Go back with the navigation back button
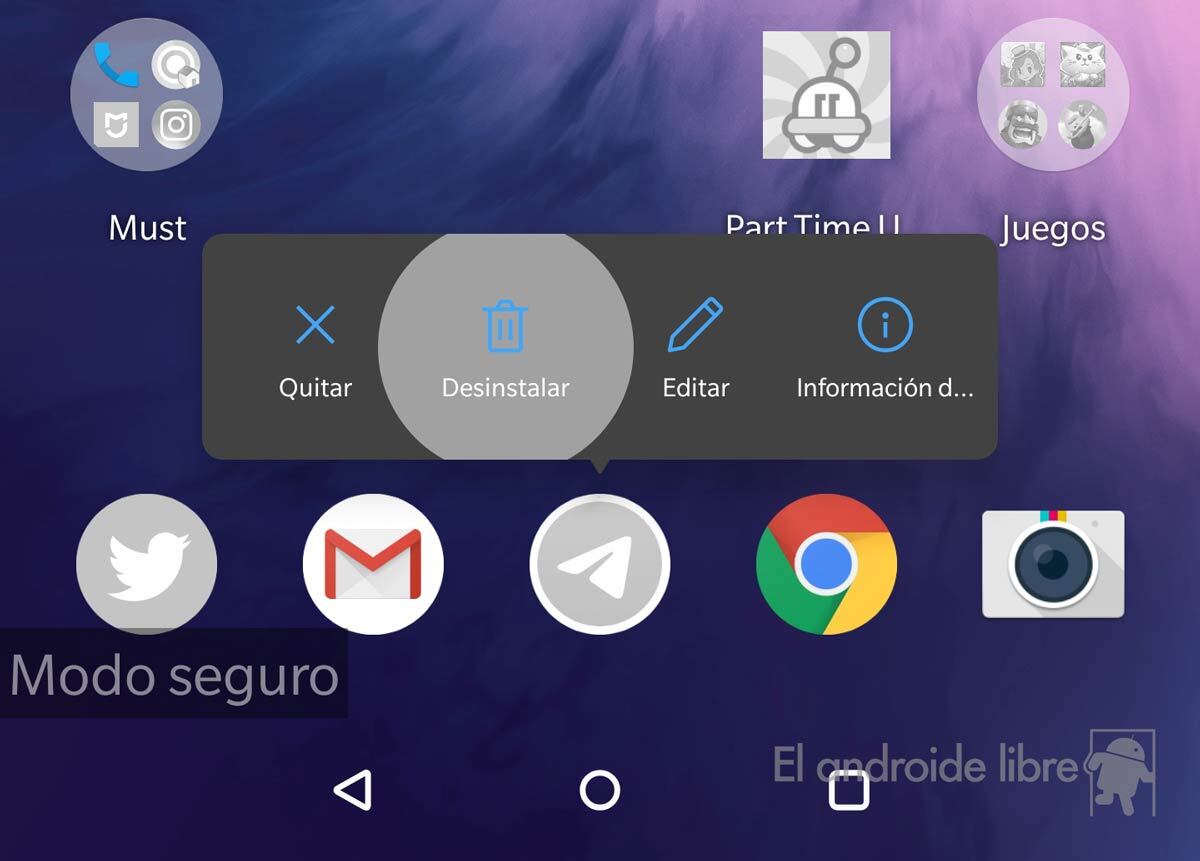Screen dimensions: 1200x861 [x=352, y=790]
